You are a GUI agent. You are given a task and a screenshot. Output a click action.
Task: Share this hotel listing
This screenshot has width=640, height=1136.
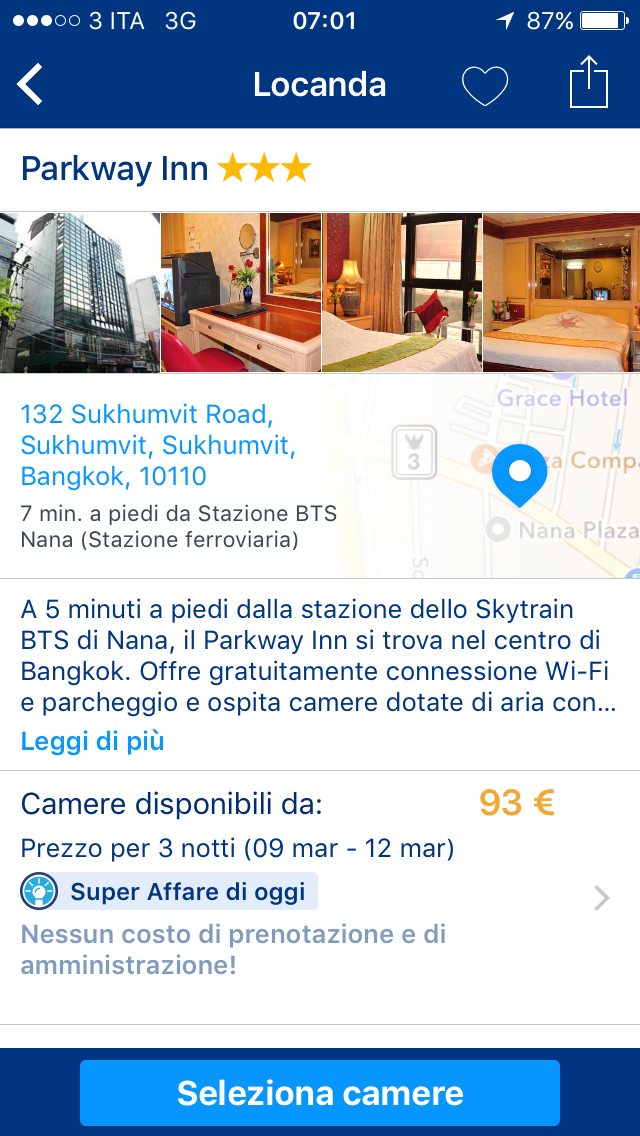[589, 83]
